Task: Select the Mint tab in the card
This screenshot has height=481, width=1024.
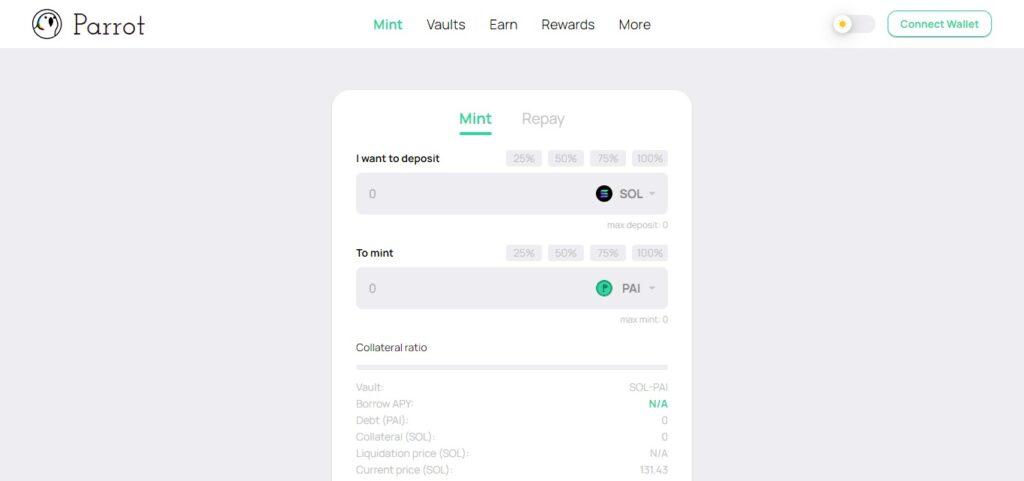Action: [x=475, y=119]
